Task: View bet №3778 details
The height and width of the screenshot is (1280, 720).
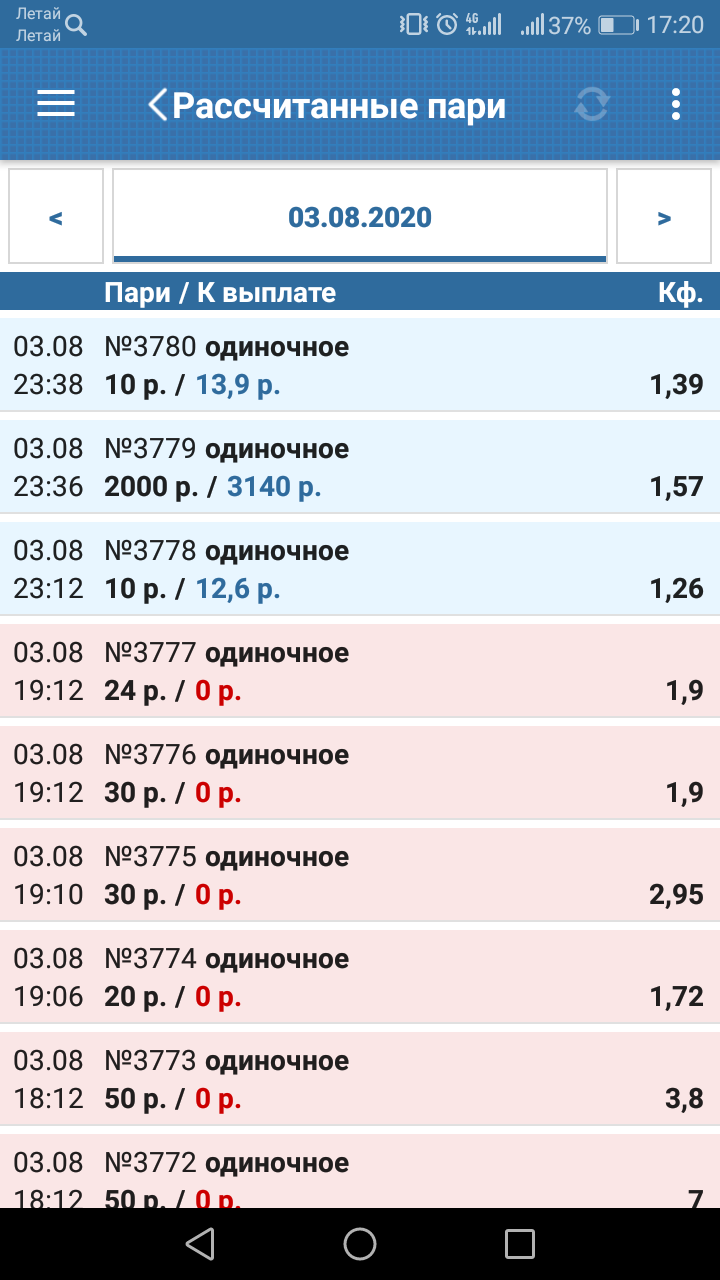Action: tap(360, 569)
